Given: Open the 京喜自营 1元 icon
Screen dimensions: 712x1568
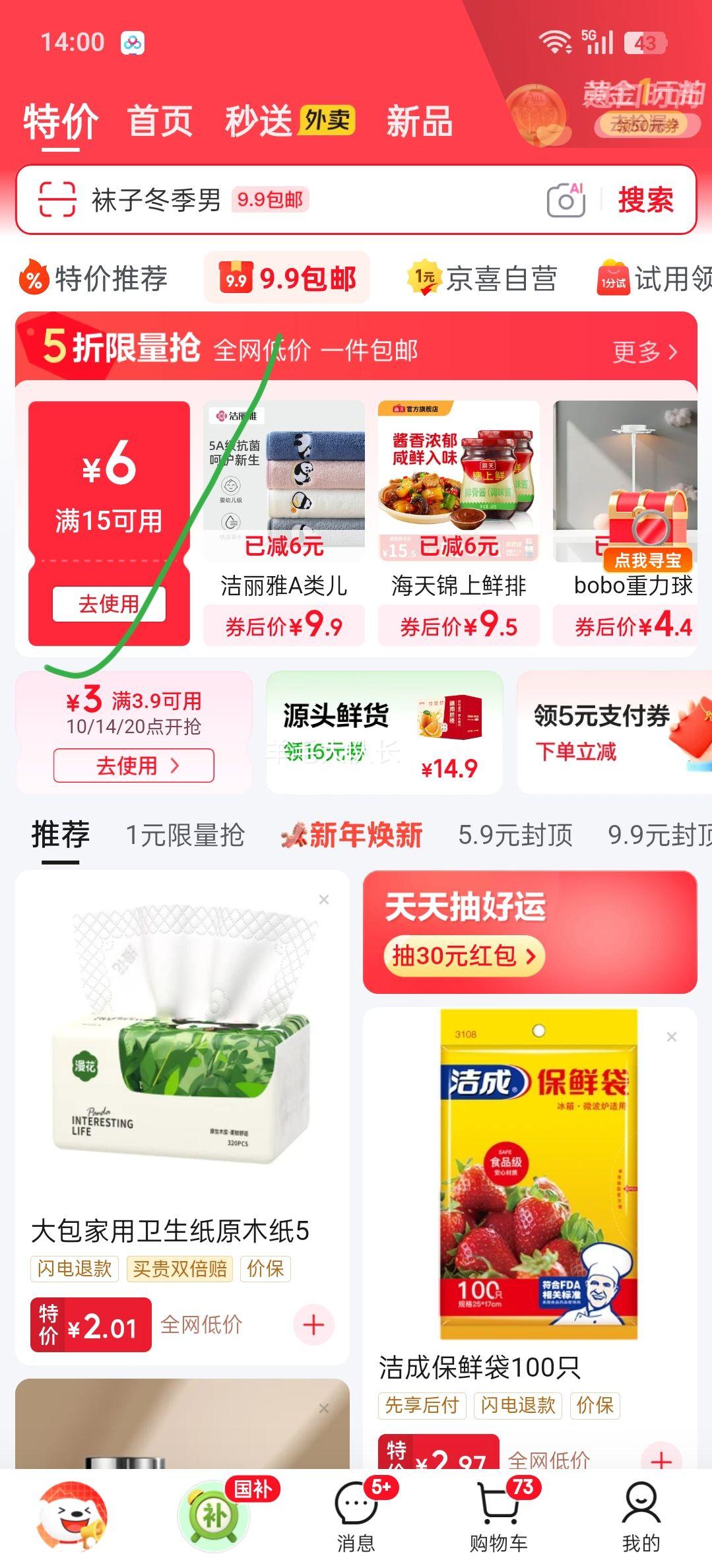Looking at the screenshot, I should pos(423,278).
